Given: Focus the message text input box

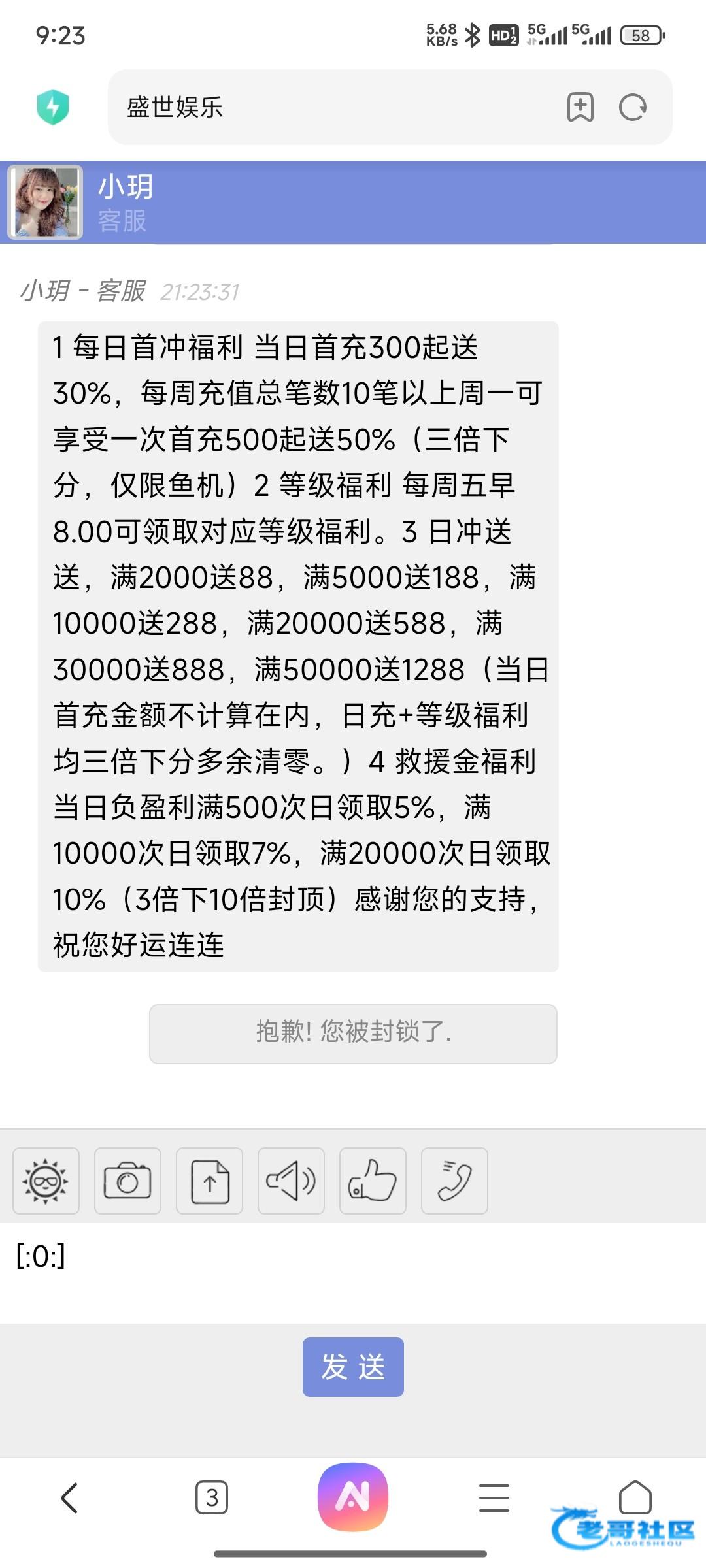Looking at the screenshot, I should (353, 1273).
